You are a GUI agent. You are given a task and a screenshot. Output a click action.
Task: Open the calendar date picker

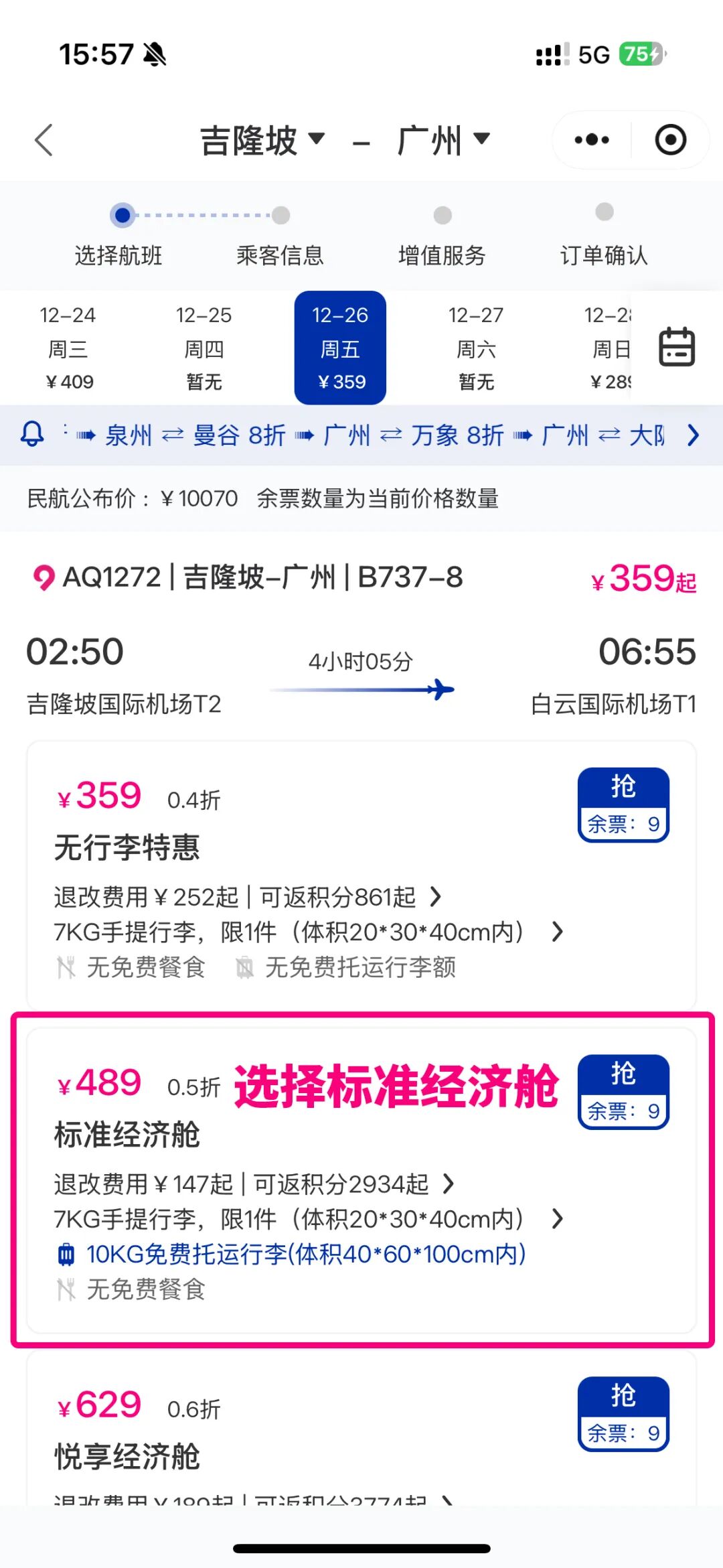677,347
